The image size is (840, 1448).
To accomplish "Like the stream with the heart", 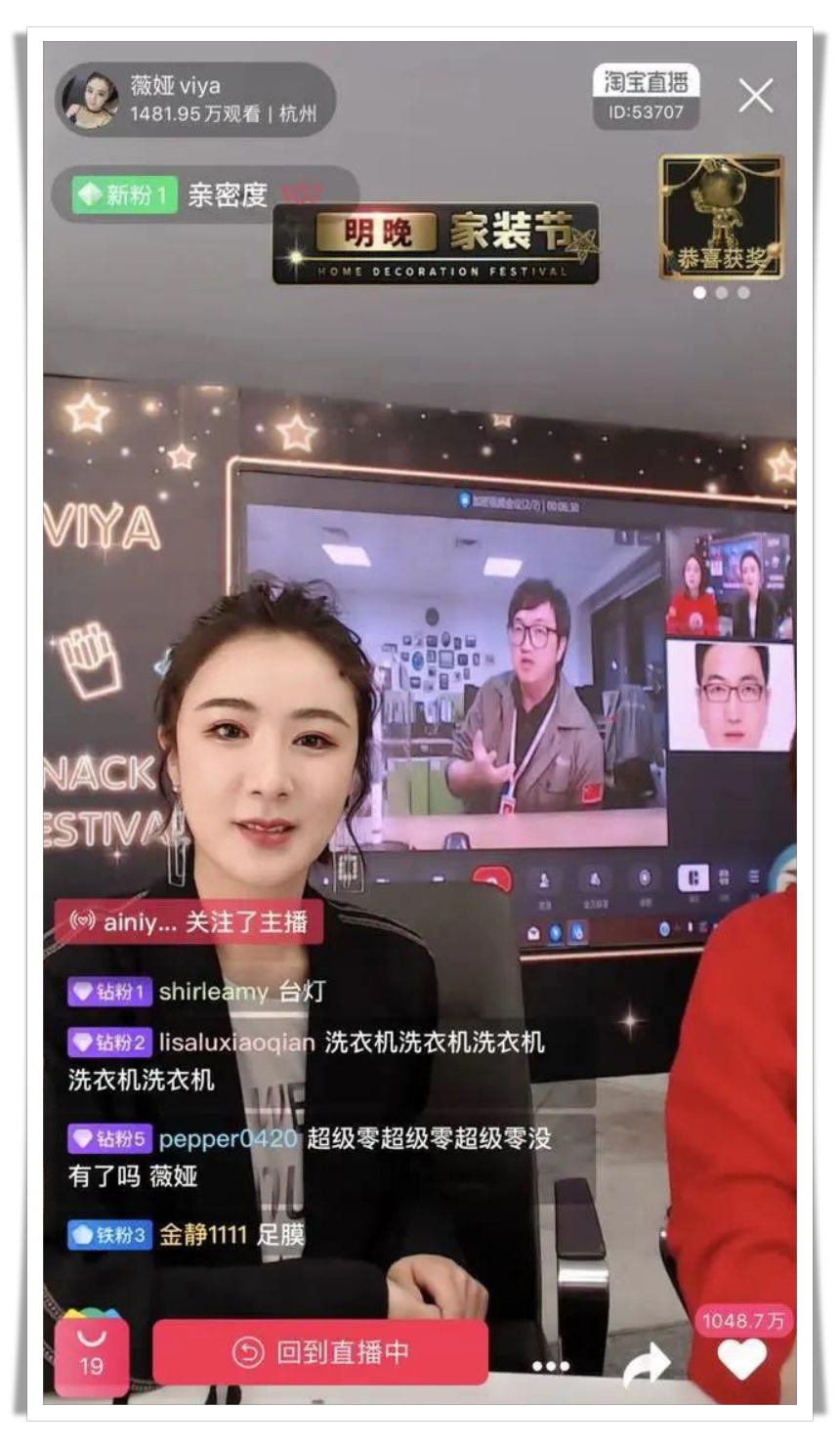I will (x=742, y=1358).
